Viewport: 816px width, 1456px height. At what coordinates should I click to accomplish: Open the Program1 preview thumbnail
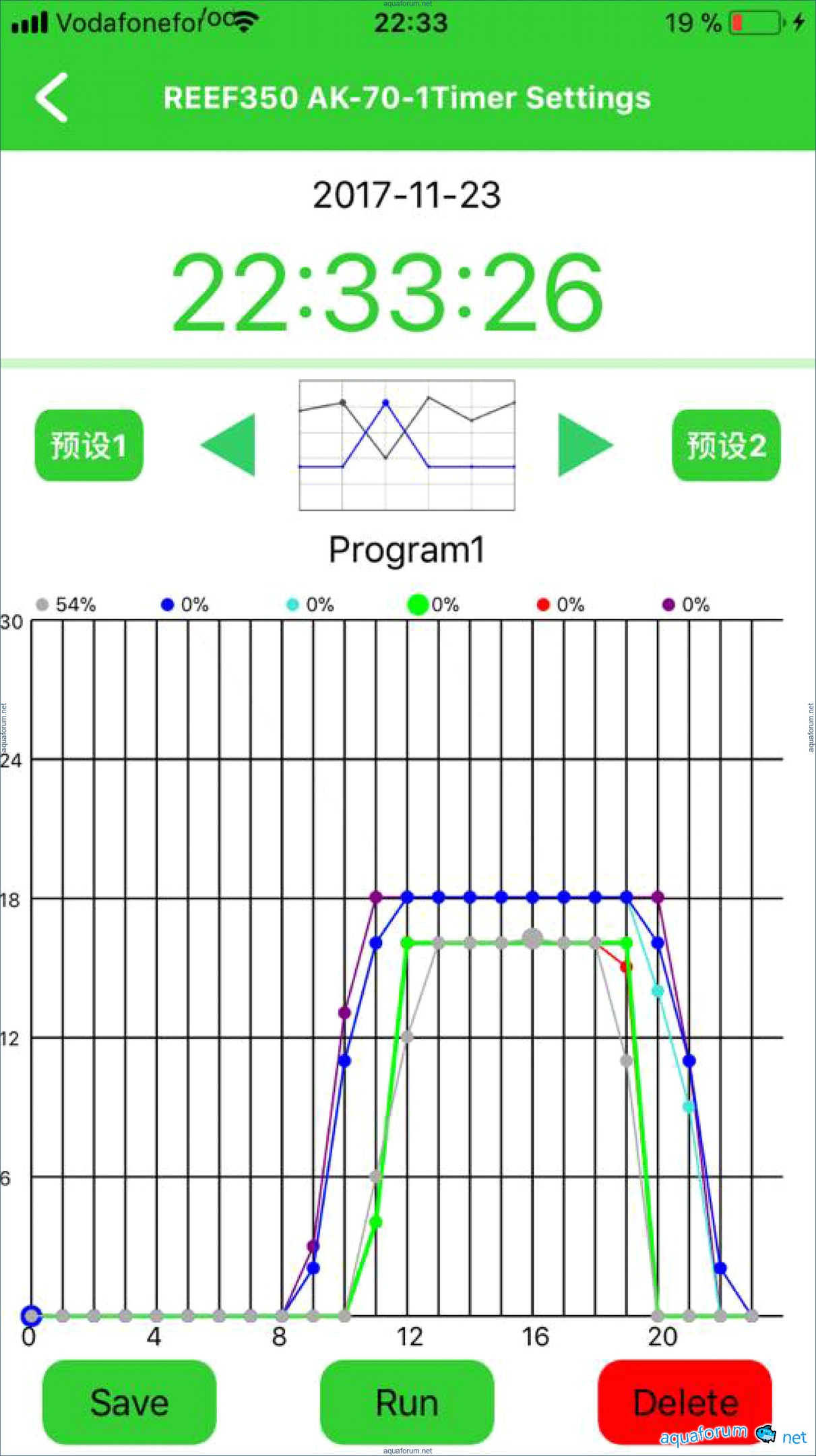[x=407, y=446]
